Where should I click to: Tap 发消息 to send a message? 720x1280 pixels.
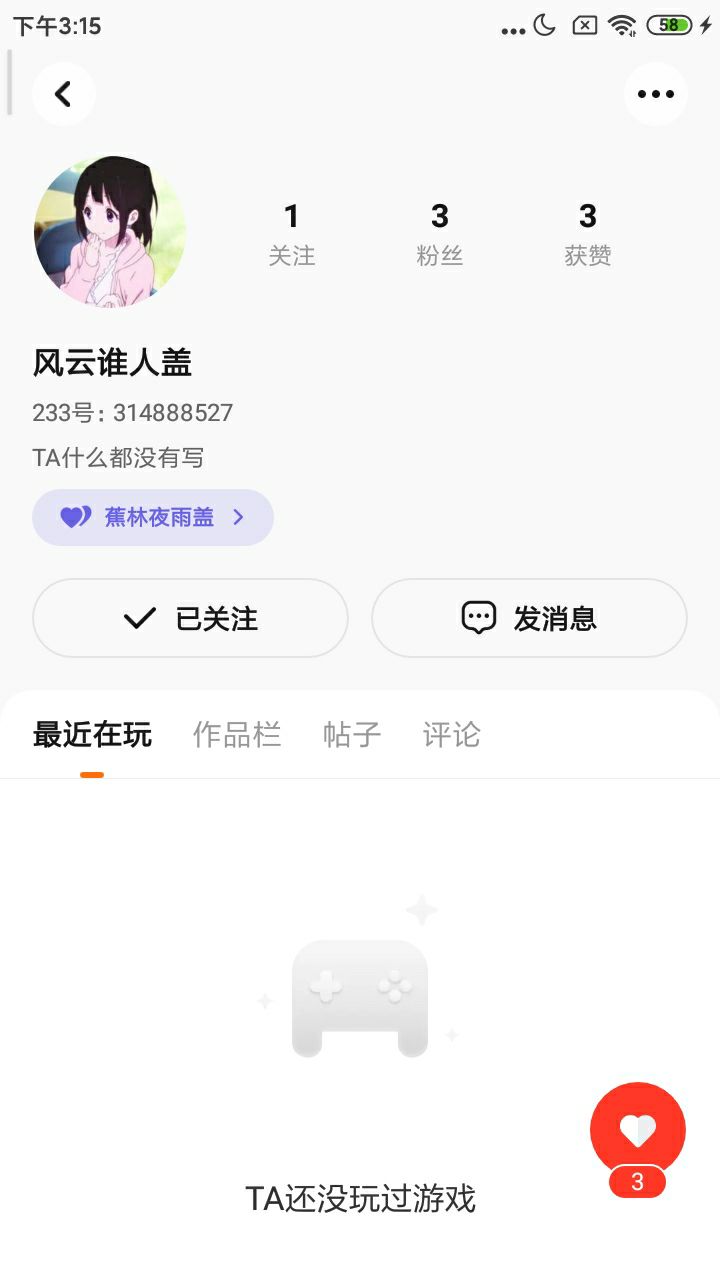[529, 618]
